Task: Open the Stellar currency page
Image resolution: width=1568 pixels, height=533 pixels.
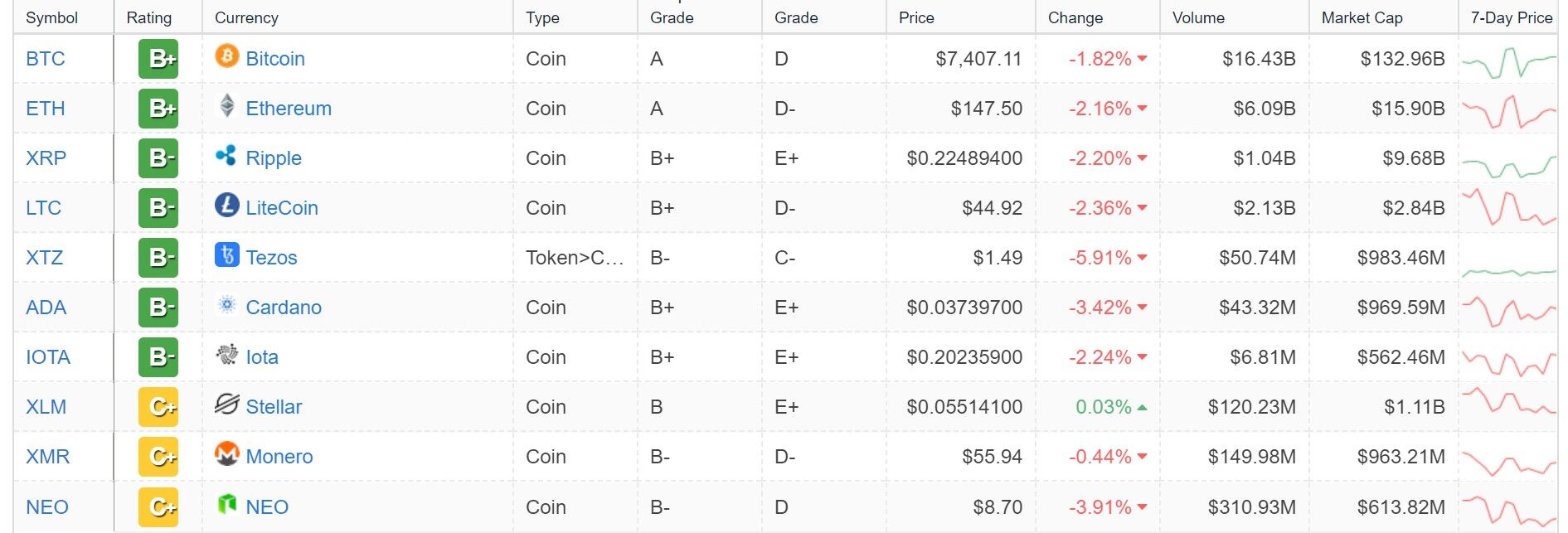Action: 274,407
